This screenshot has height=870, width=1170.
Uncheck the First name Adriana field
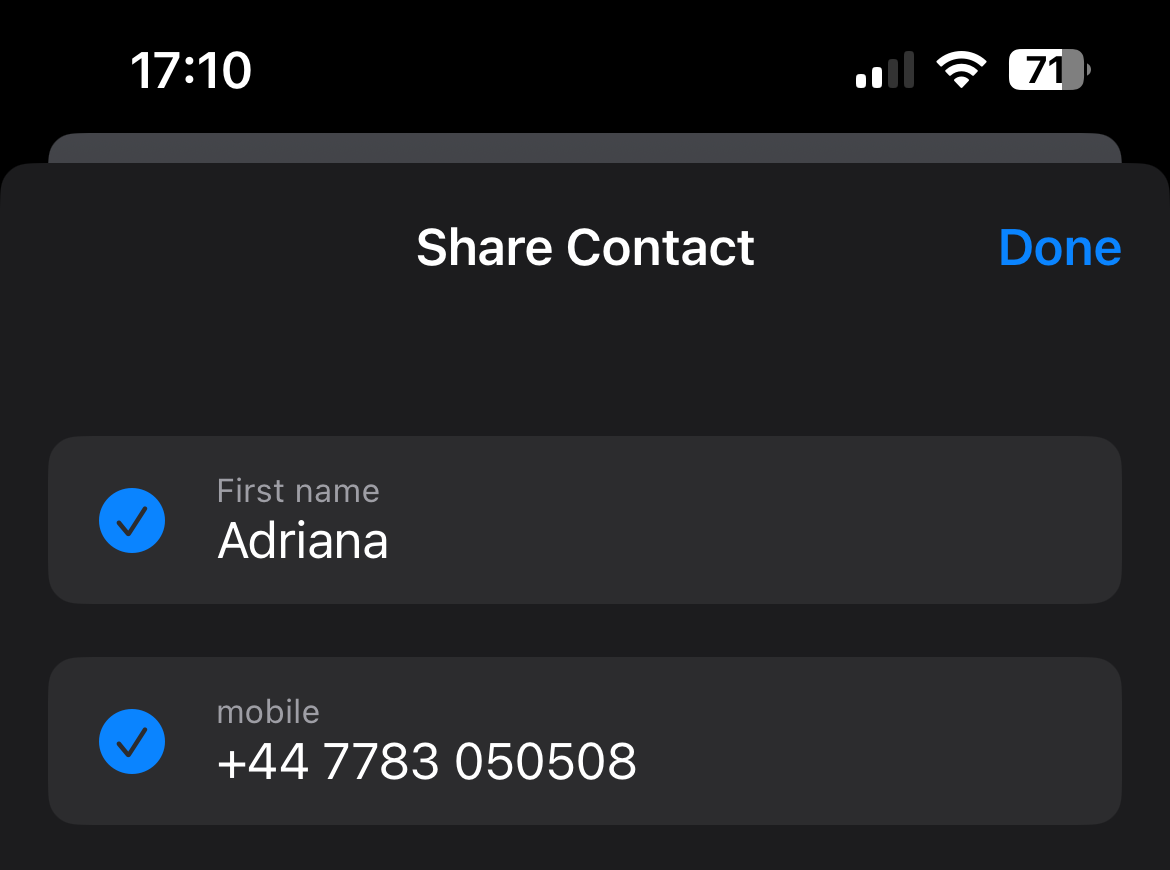click(x=132, y=520)
